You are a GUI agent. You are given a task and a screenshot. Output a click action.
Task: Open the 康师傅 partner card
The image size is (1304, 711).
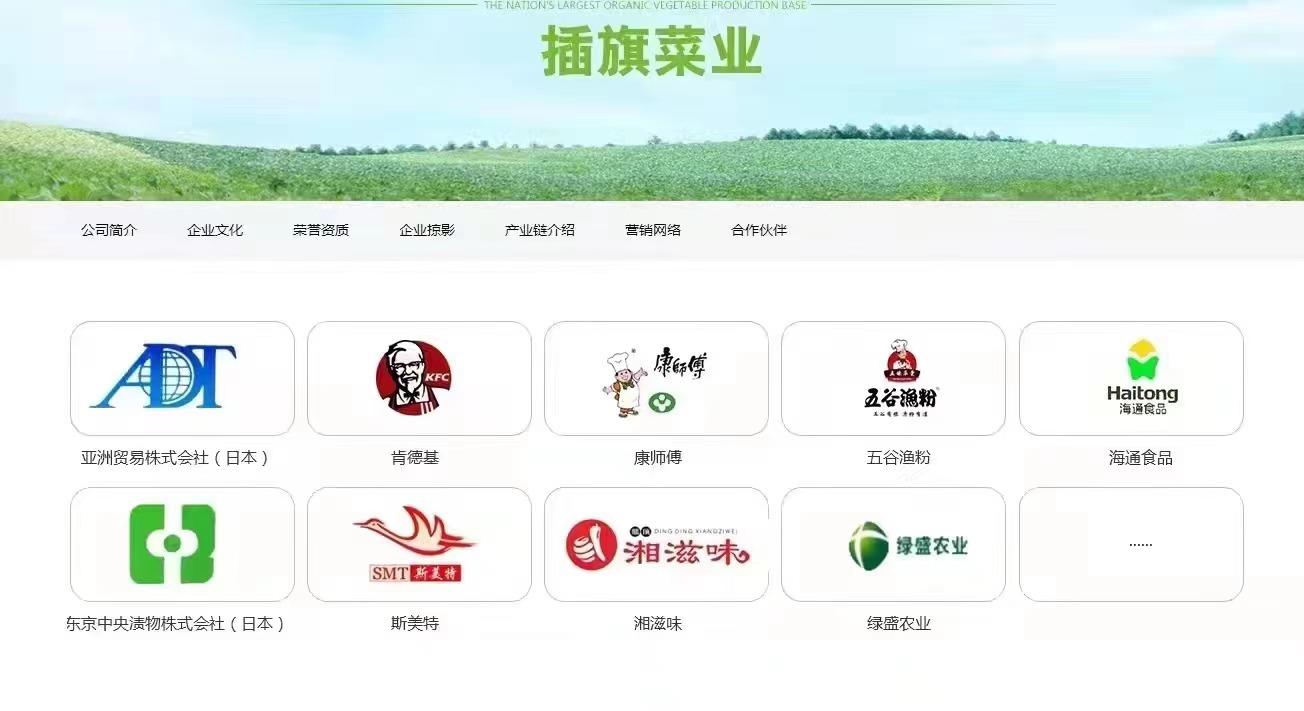(656, 378)
